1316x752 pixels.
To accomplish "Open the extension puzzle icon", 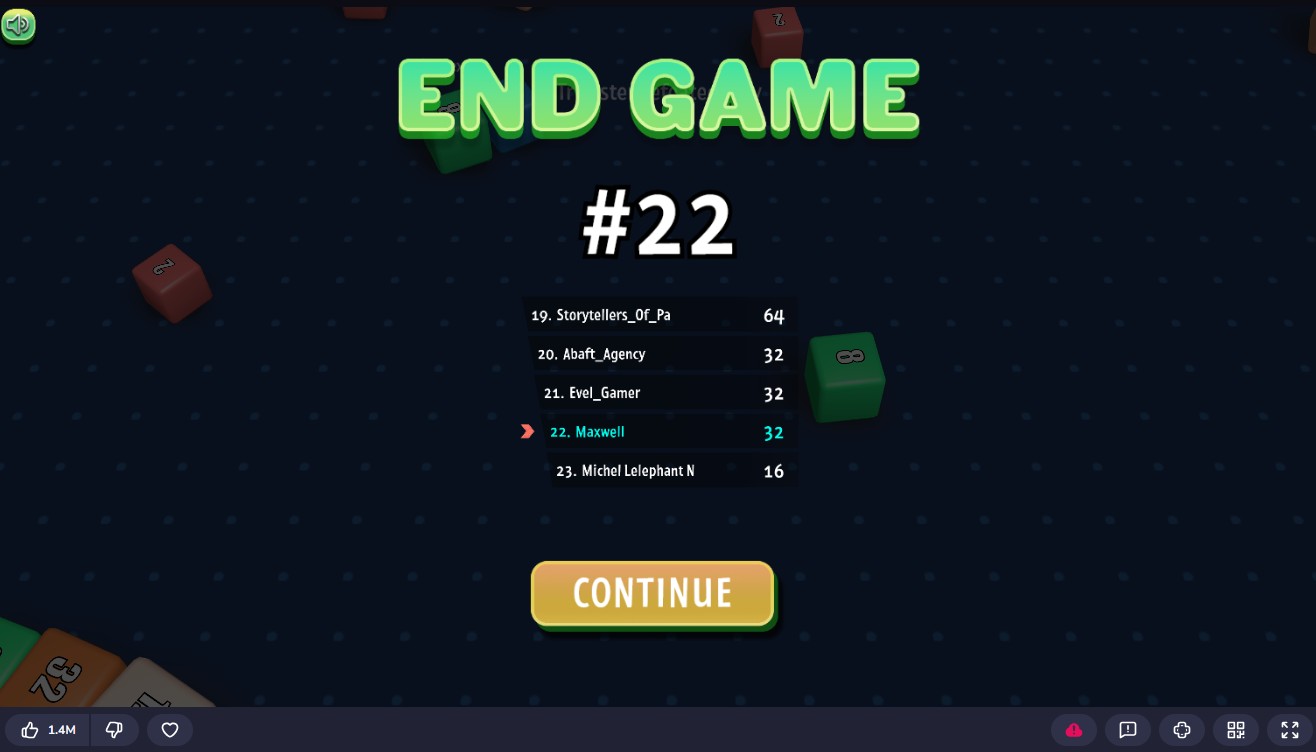I will 1181,730.
